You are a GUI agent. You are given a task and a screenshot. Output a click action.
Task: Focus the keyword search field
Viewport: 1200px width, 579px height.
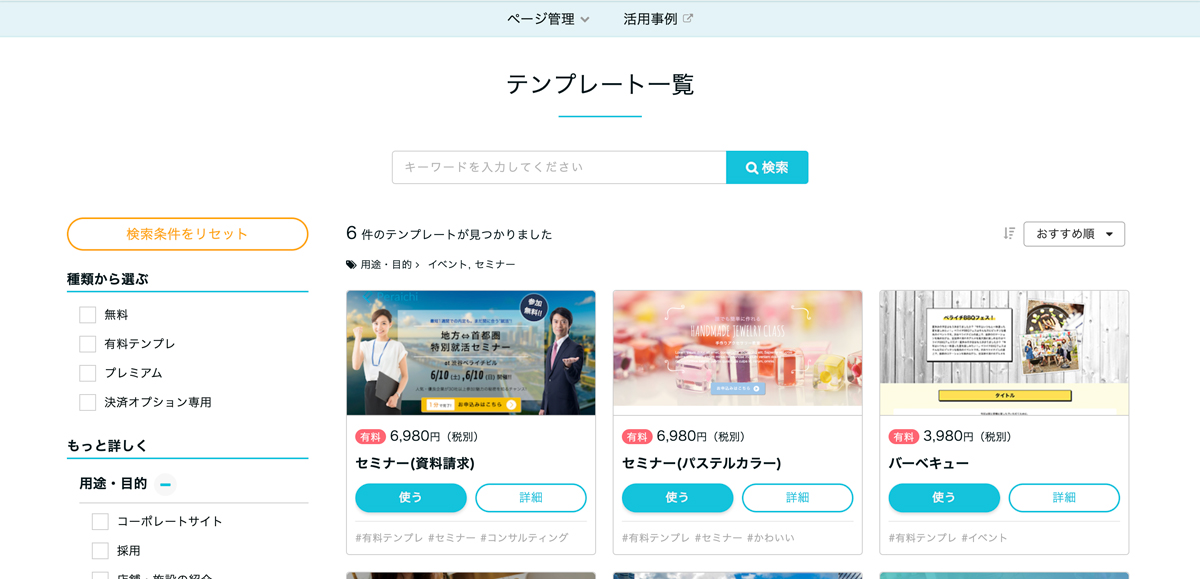coord(559,168)
